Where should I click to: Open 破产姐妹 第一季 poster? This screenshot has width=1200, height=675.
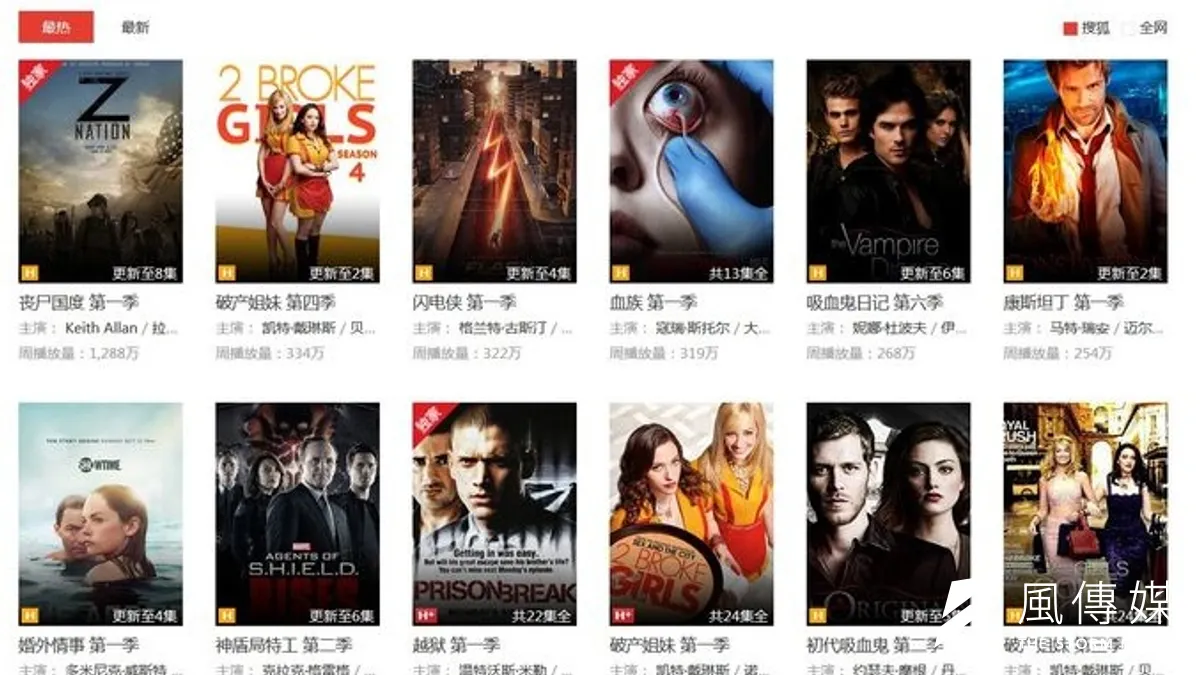click(x=691, y=514)
